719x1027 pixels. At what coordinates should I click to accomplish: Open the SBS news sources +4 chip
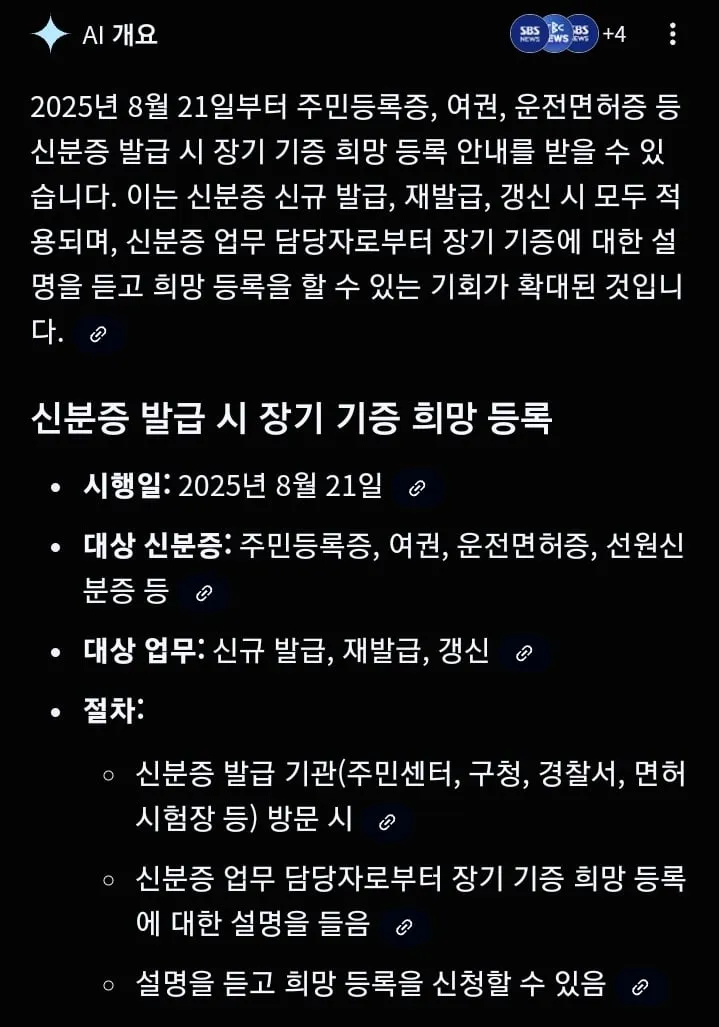click(x=568, y=34)
